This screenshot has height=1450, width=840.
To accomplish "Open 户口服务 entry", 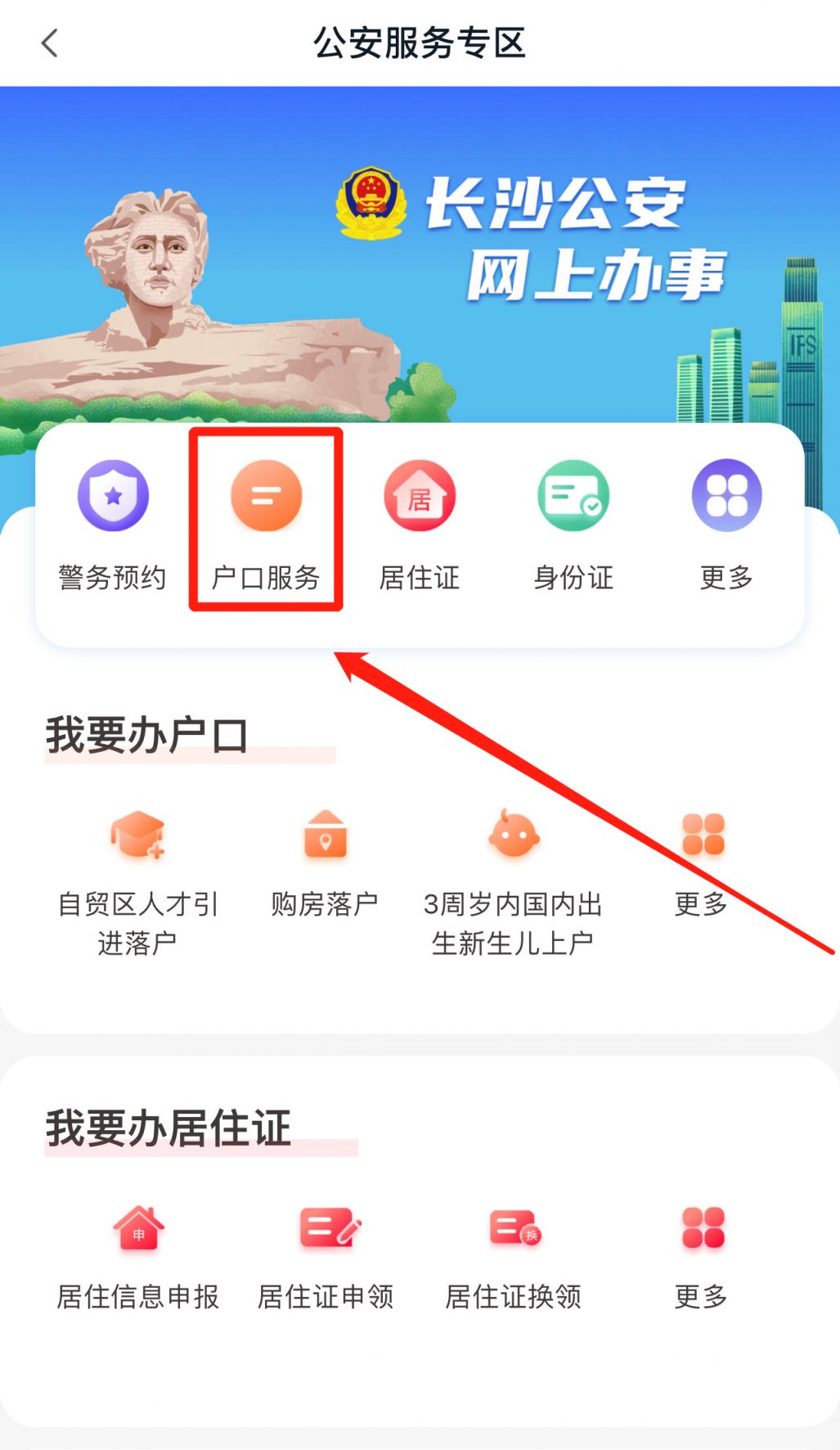I will click(266, 522).
